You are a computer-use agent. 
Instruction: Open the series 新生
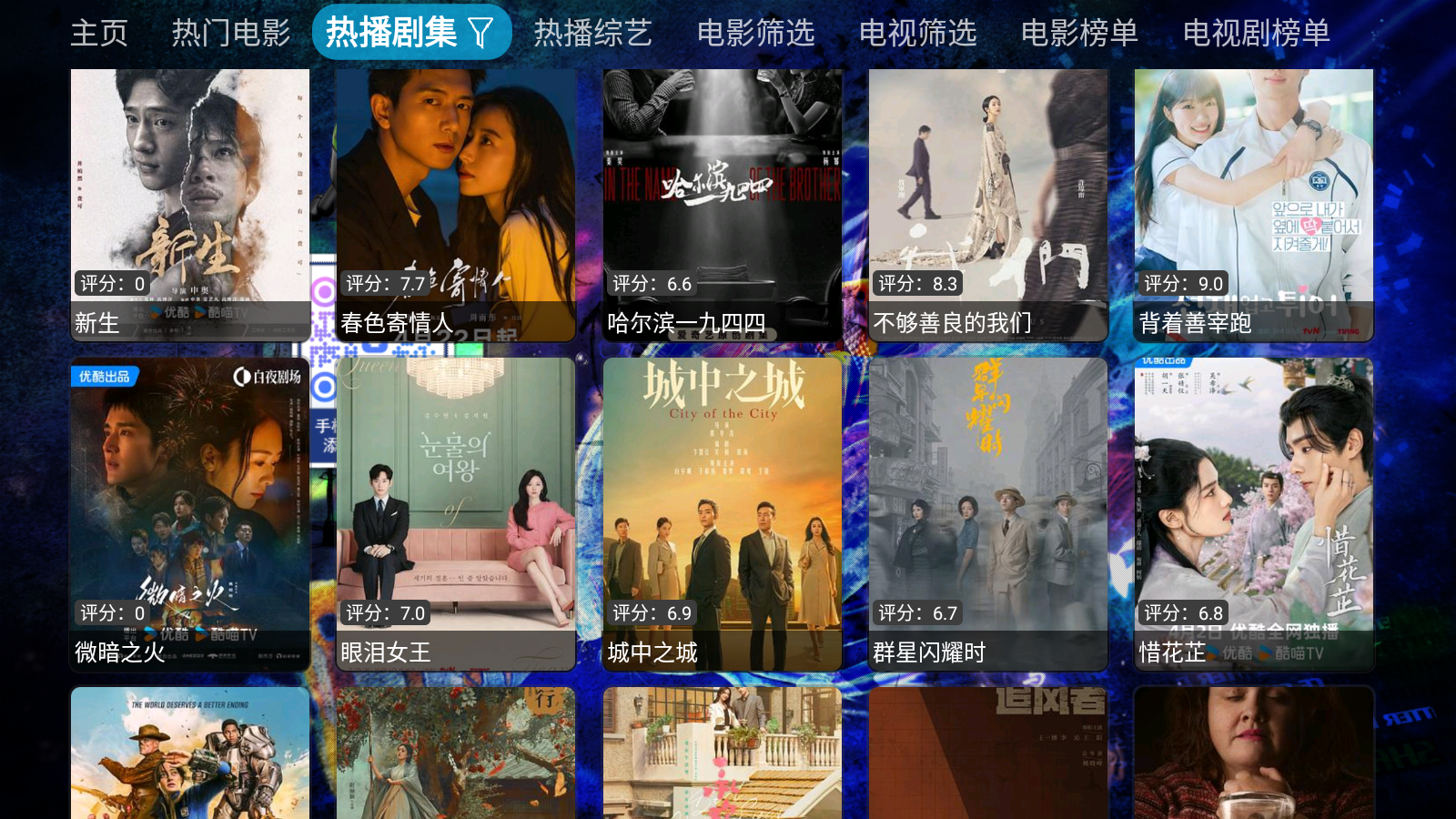[190, 205]
